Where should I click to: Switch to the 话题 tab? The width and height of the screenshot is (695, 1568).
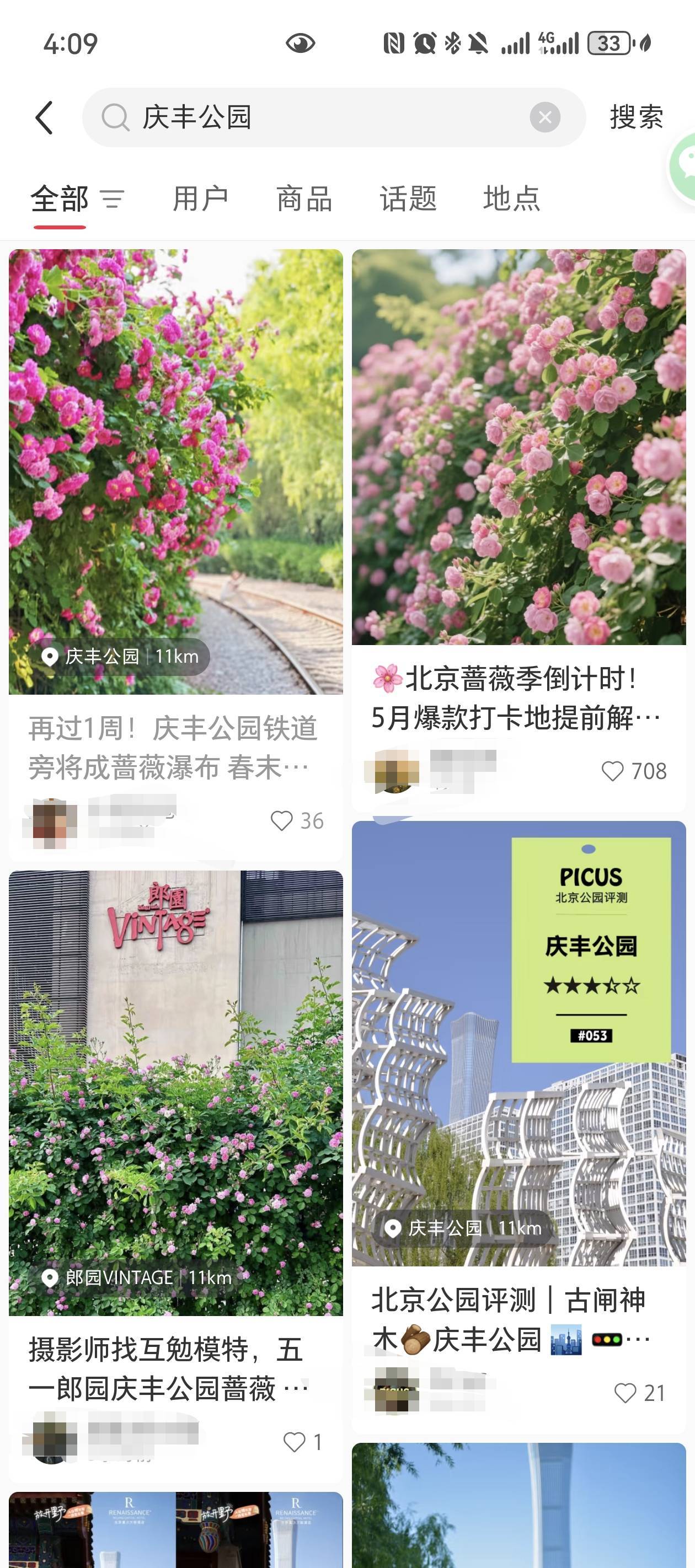(408, 199)
